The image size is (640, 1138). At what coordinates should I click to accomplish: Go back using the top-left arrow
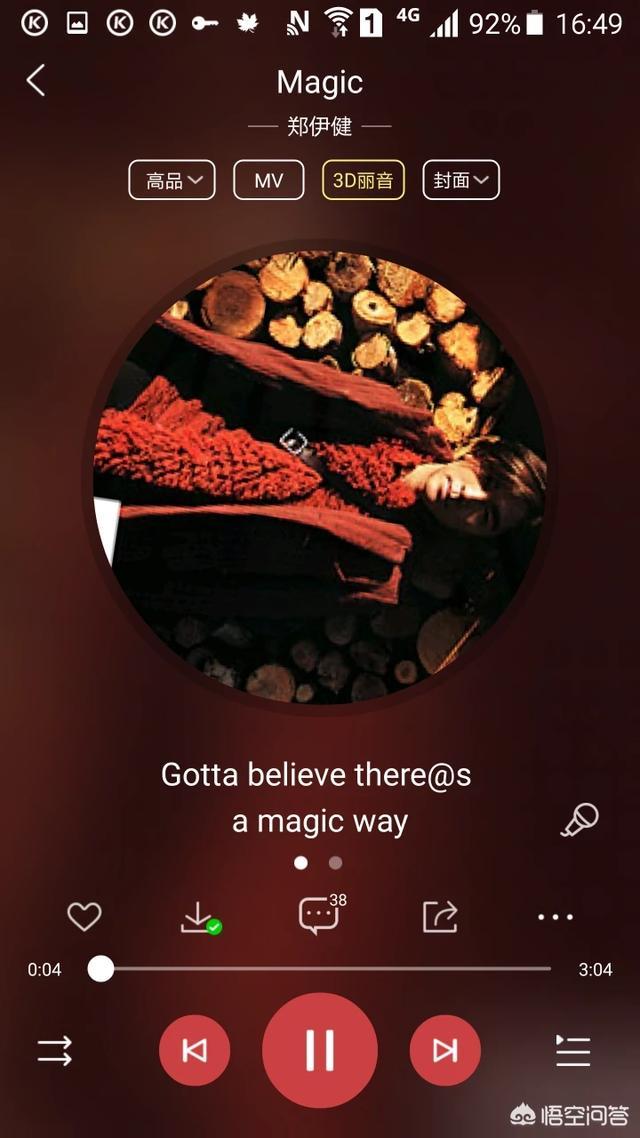(x=36, y=80)
